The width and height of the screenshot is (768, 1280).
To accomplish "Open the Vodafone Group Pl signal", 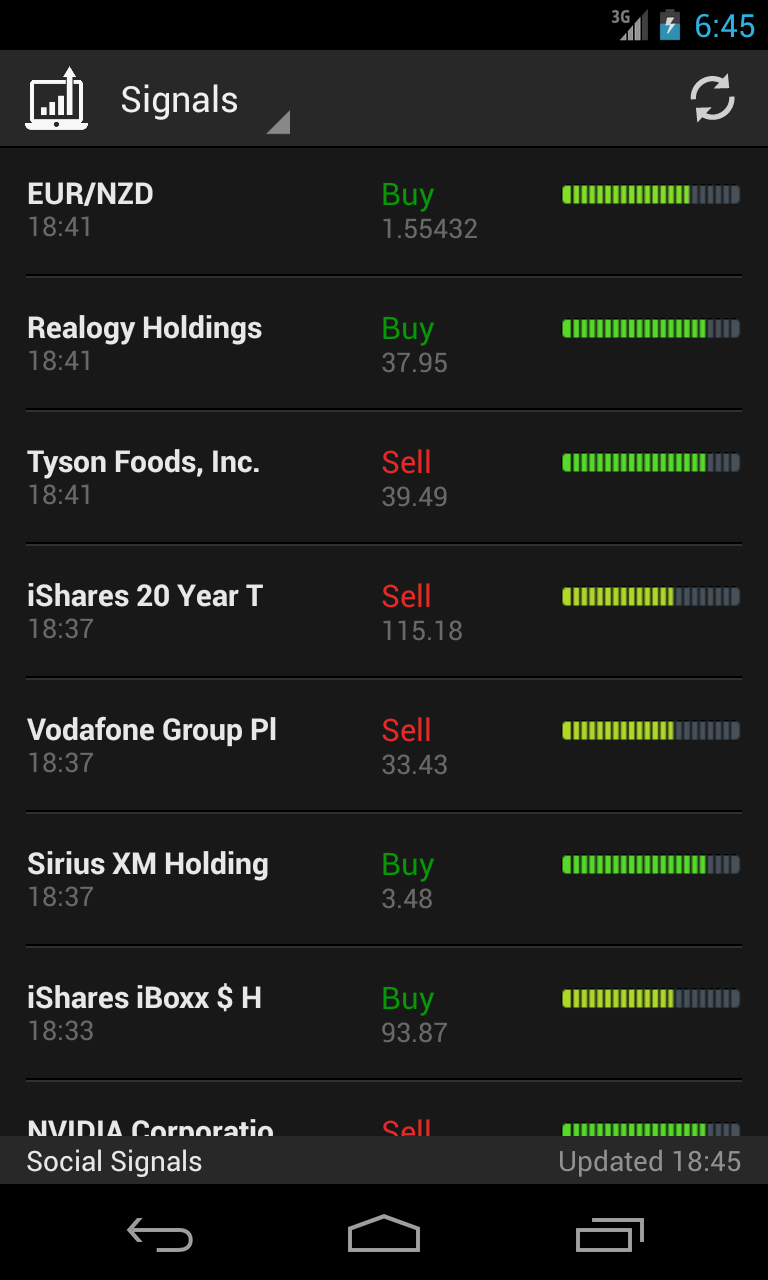I will point(384,746).
